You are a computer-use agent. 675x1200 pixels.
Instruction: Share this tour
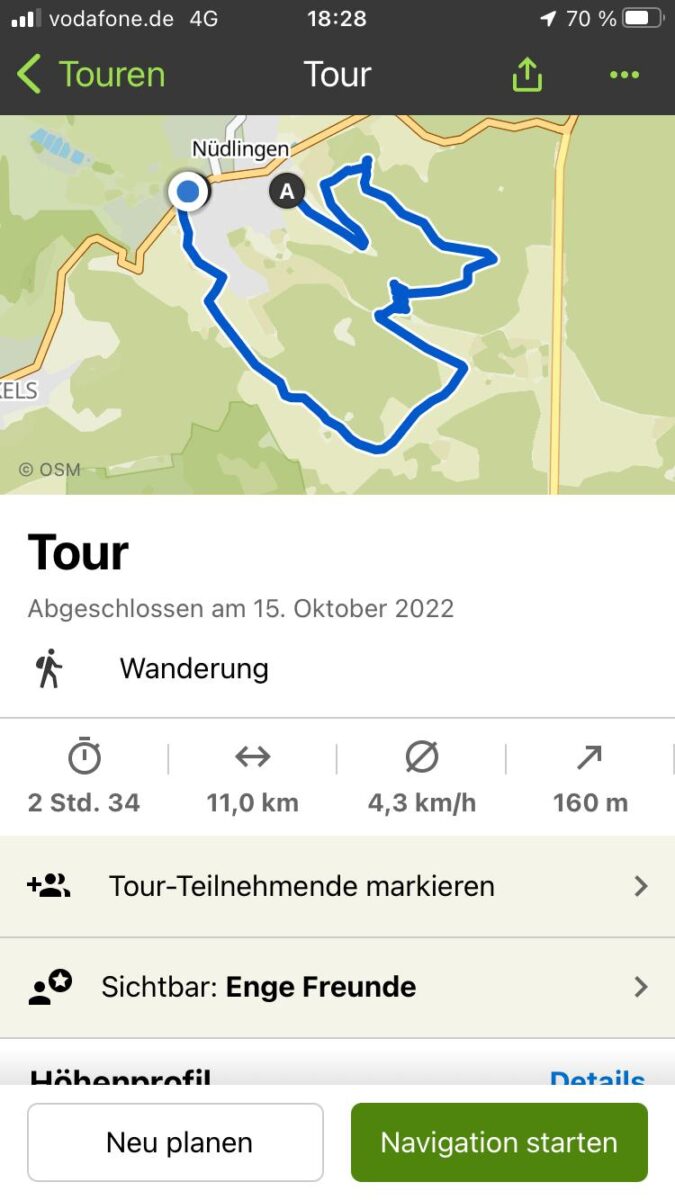[527, 75]
